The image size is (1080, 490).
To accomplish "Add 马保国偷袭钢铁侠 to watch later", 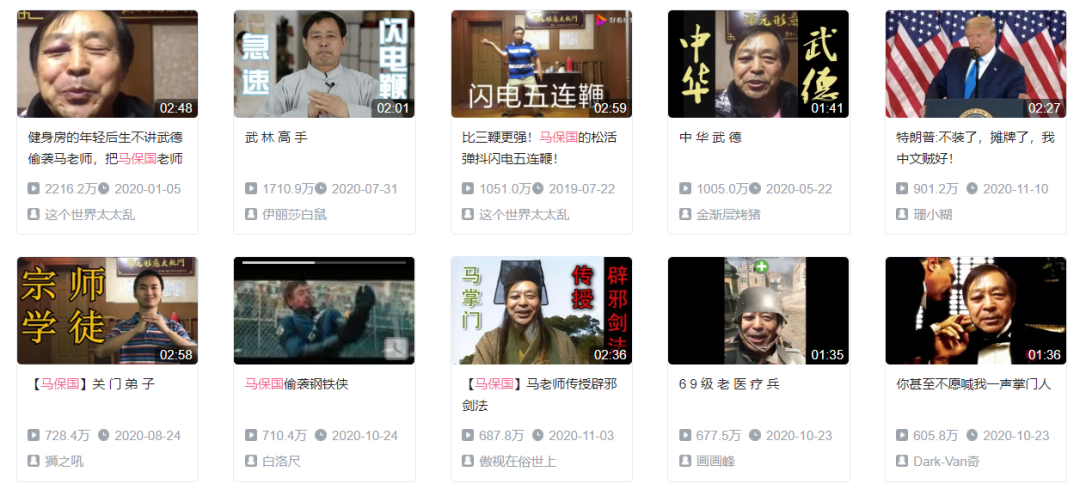I will point(397,347).
